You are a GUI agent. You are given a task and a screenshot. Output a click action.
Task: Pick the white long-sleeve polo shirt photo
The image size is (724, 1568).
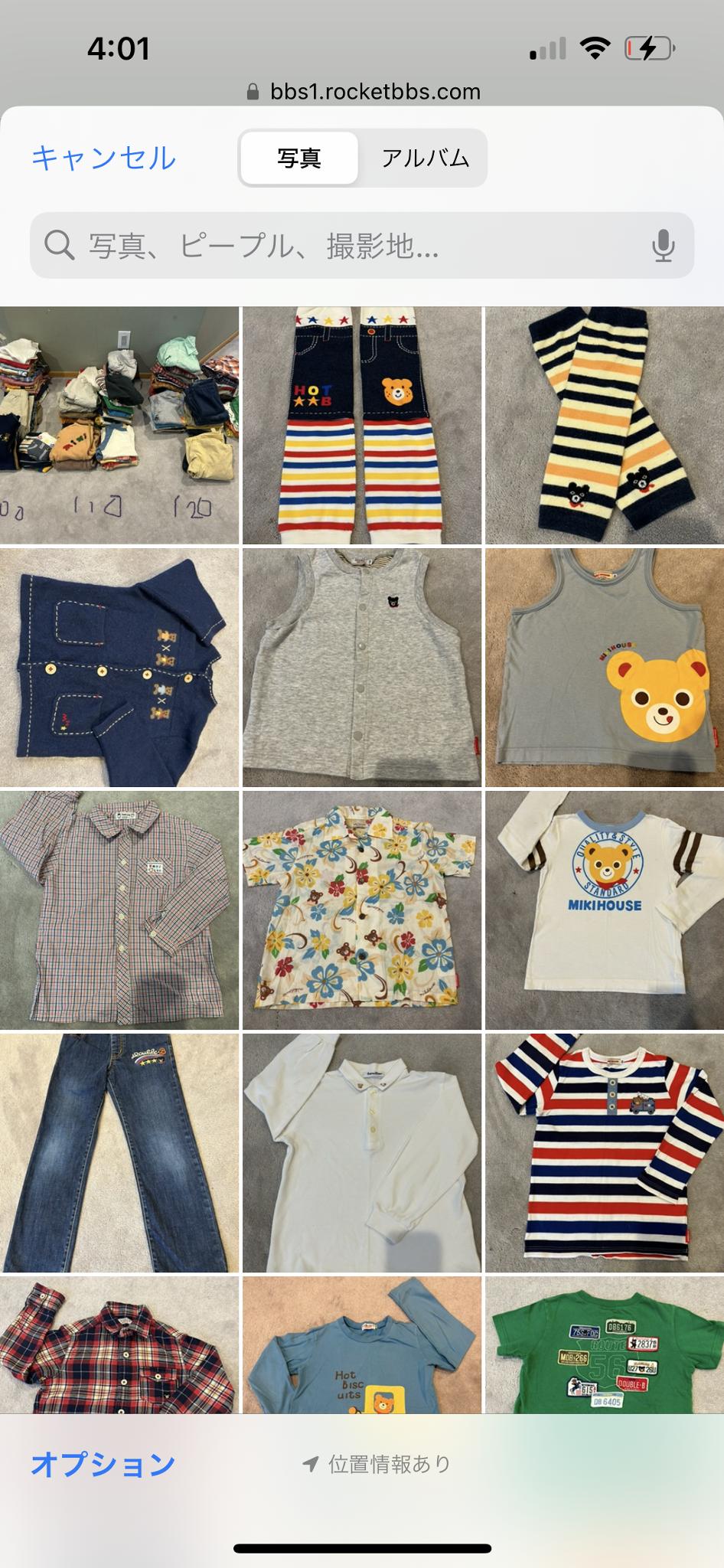click(362, 1152)
